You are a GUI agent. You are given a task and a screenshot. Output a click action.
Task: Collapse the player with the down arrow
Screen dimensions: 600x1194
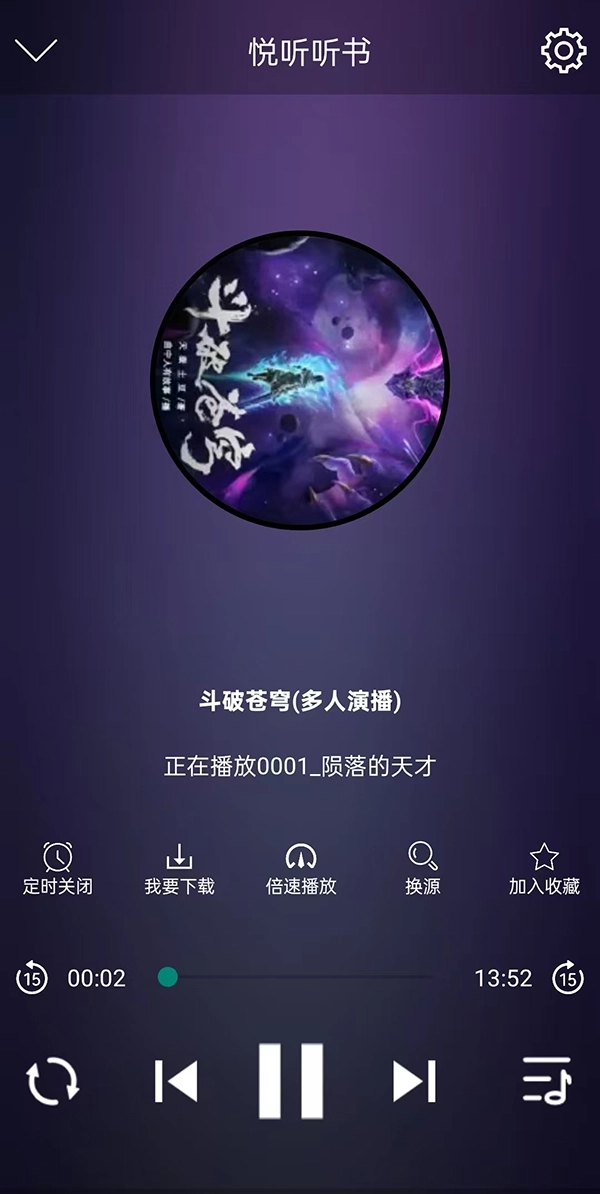[x=36, y=50]
